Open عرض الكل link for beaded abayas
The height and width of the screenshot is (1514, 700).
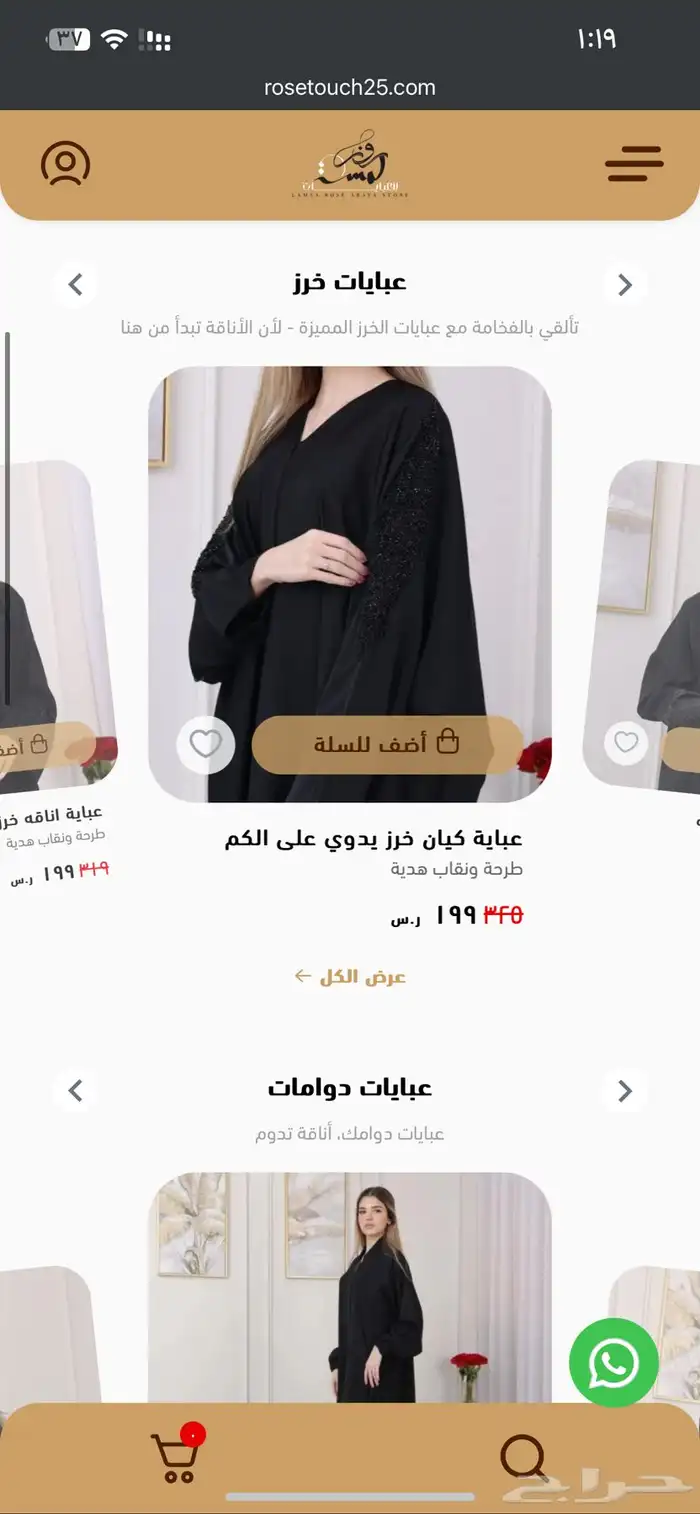point(350,977)
